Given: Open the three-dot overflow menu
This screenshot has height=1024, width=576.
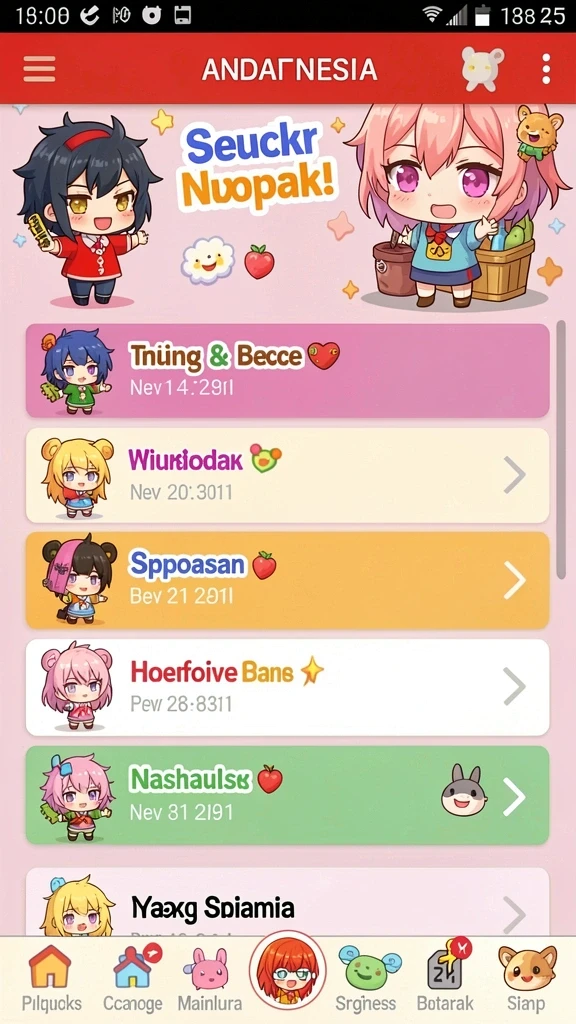Looking at the screenshot, I should [x=546, y=69].
